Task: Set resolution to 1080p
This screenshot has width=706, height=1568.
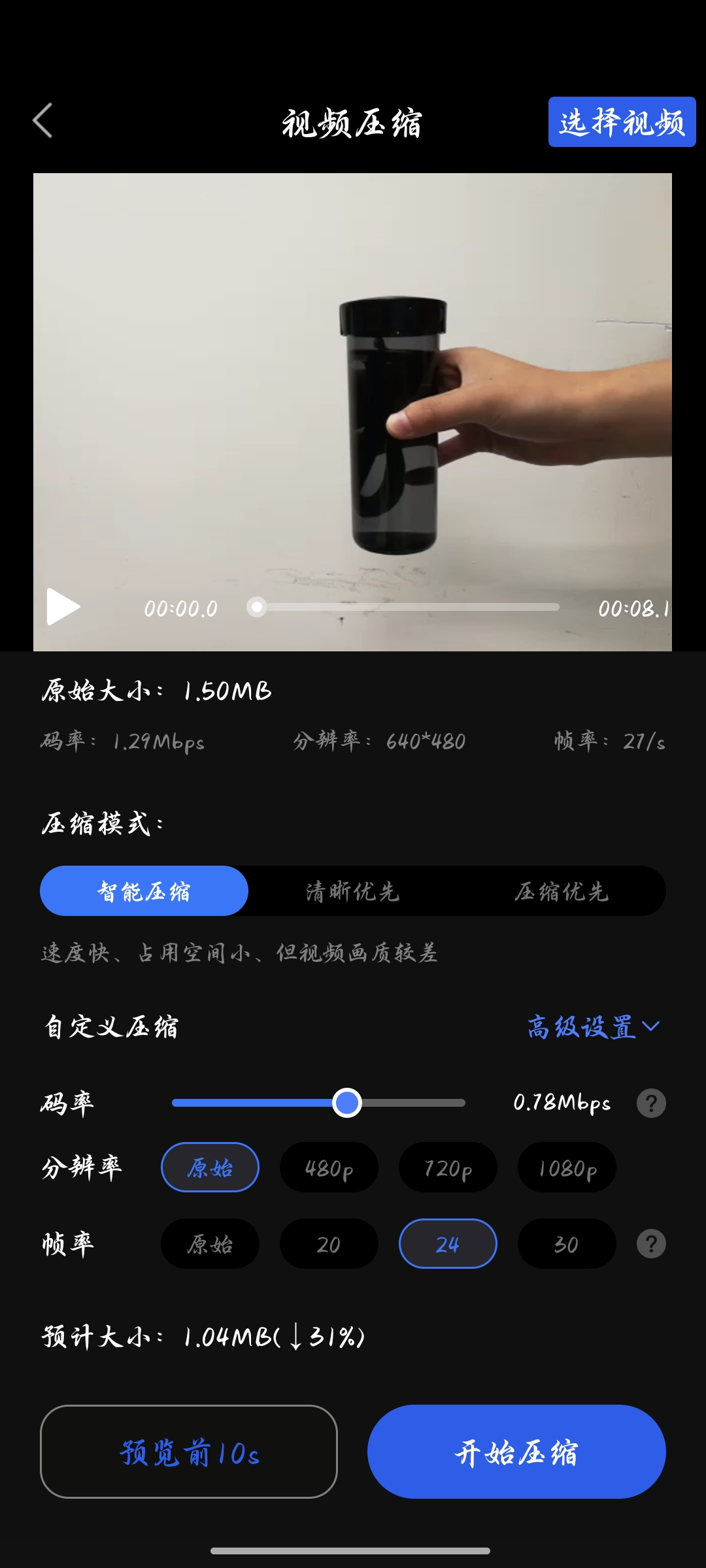Action: coord(567,1168)
